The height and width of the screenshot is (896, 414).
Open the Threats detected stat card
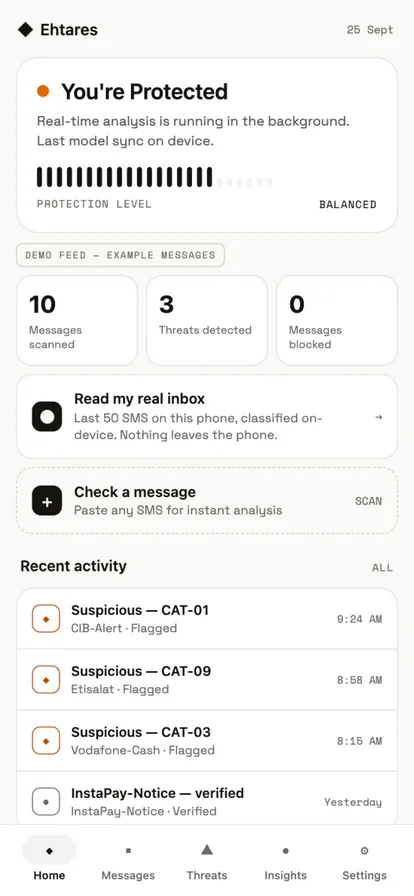pyautogui.click(x=207, y=321)
